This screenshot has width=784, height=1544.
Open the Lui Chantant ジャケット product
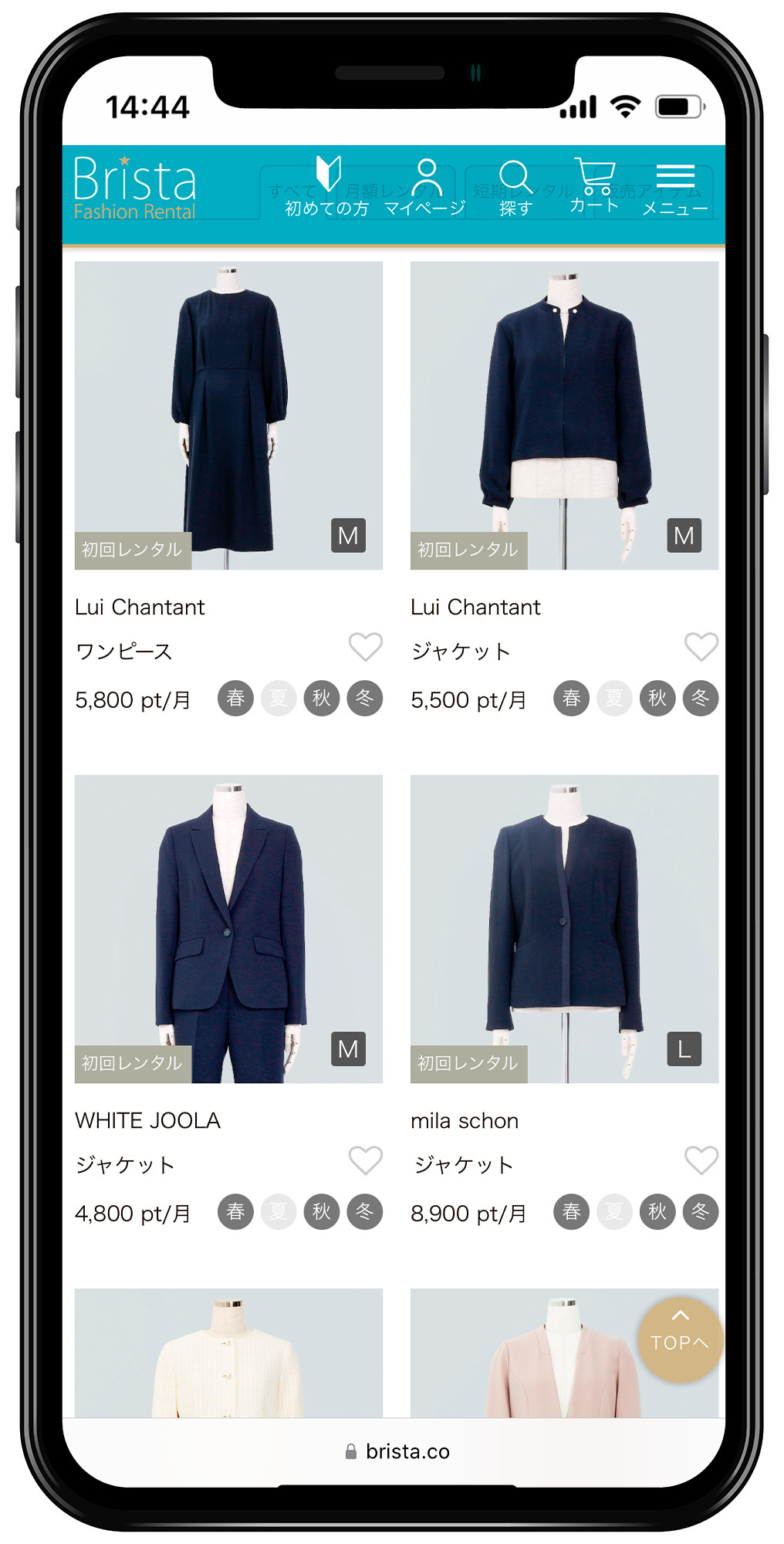pyautogui.click(x=564, y=415)
